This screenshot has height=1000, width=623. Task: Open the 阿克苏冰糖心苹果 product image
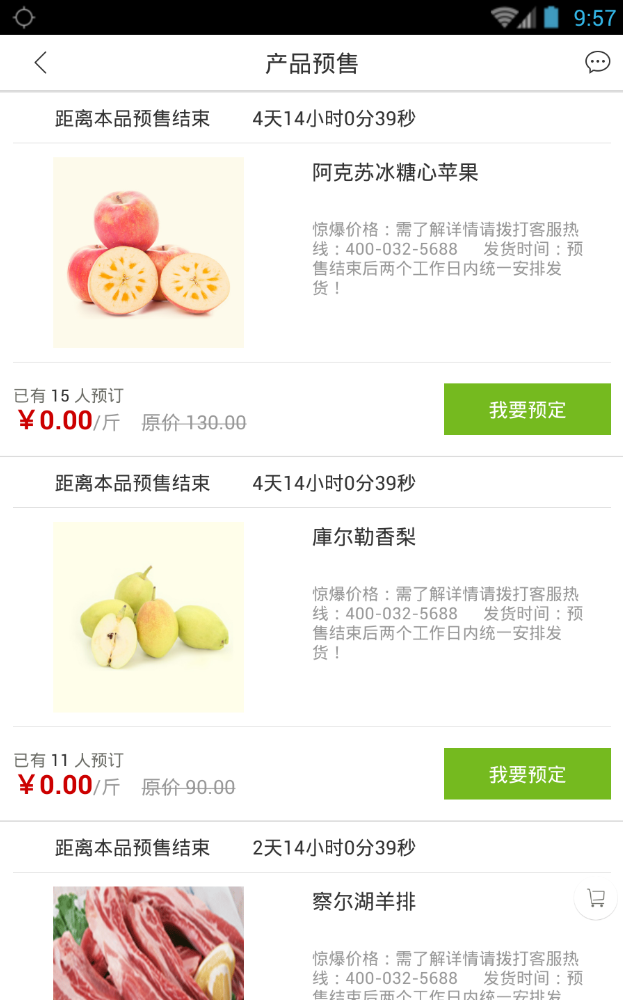coord(149,253)
